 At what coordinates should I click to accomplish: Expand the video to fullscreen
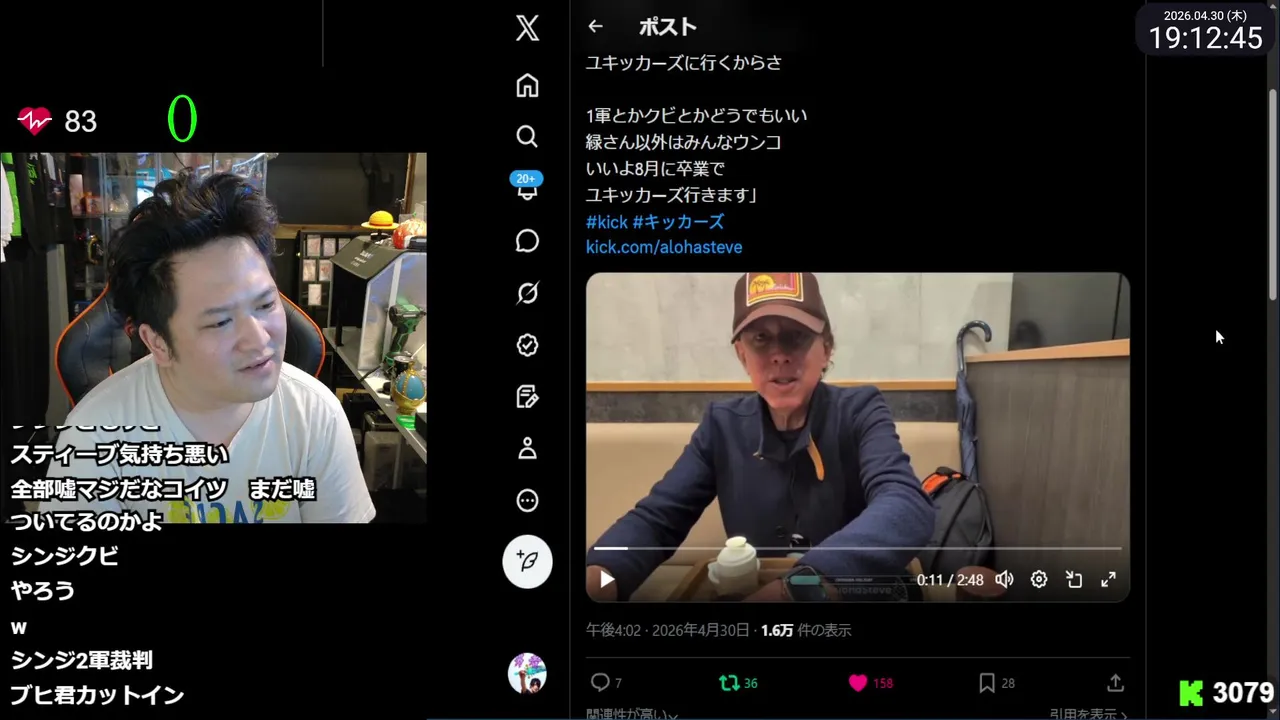pos(1108,580)
